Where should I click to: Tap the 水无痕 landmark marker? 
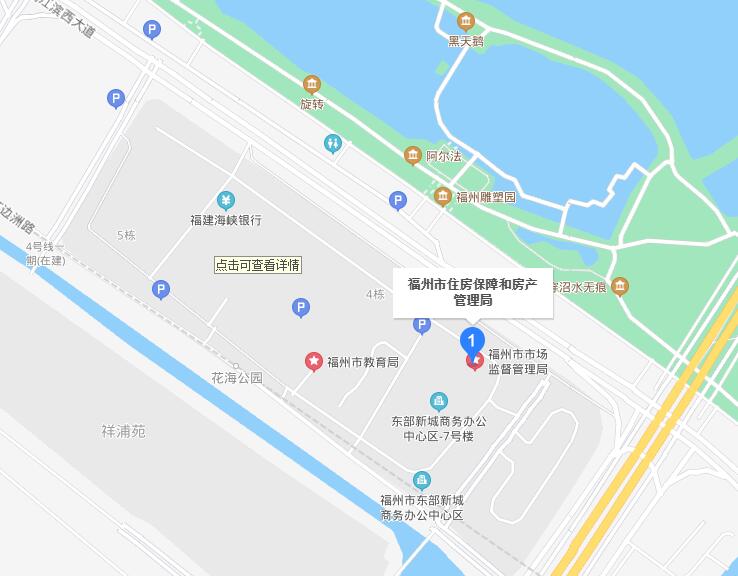(620, 287)
